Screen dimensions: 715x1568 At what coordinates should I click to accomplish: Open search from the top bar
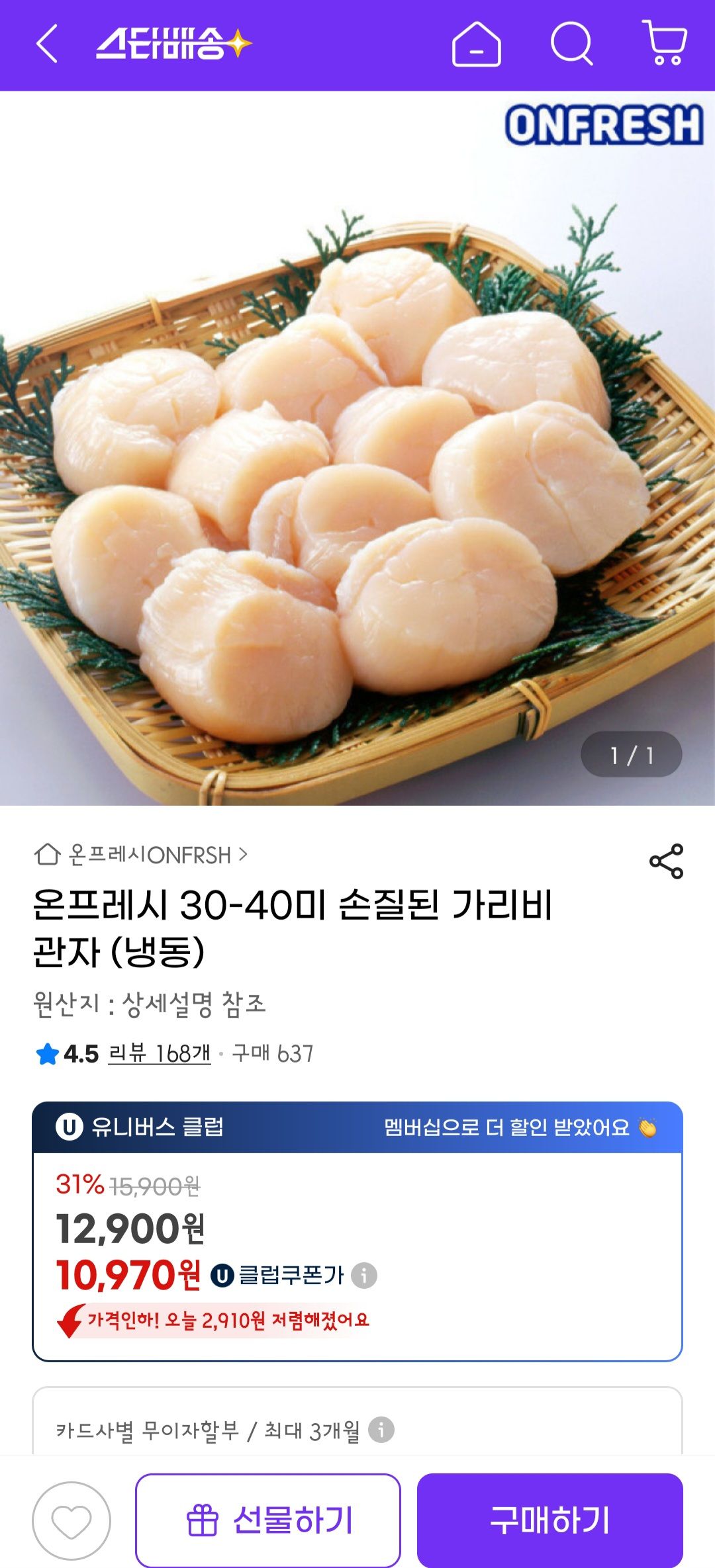pyautogui.click(x=571, y=44)
